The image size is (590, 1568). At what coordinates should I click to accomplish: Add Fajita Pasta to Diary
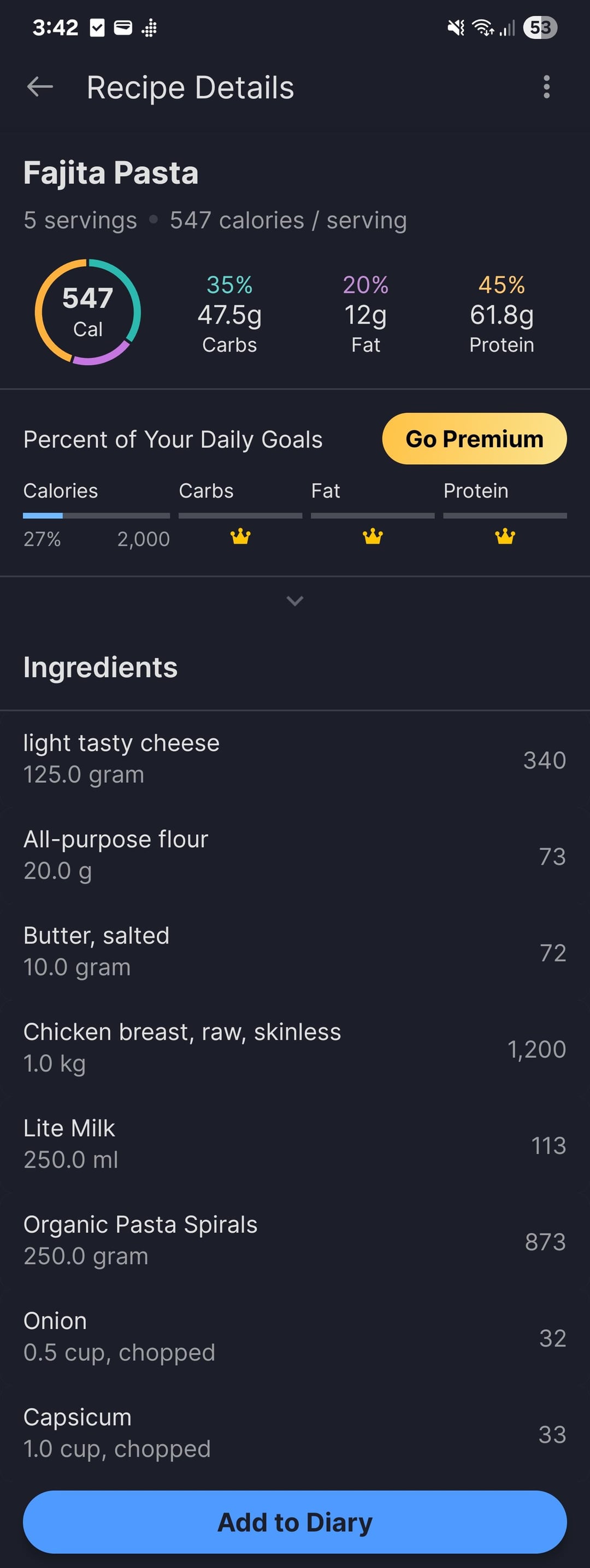295,1522
